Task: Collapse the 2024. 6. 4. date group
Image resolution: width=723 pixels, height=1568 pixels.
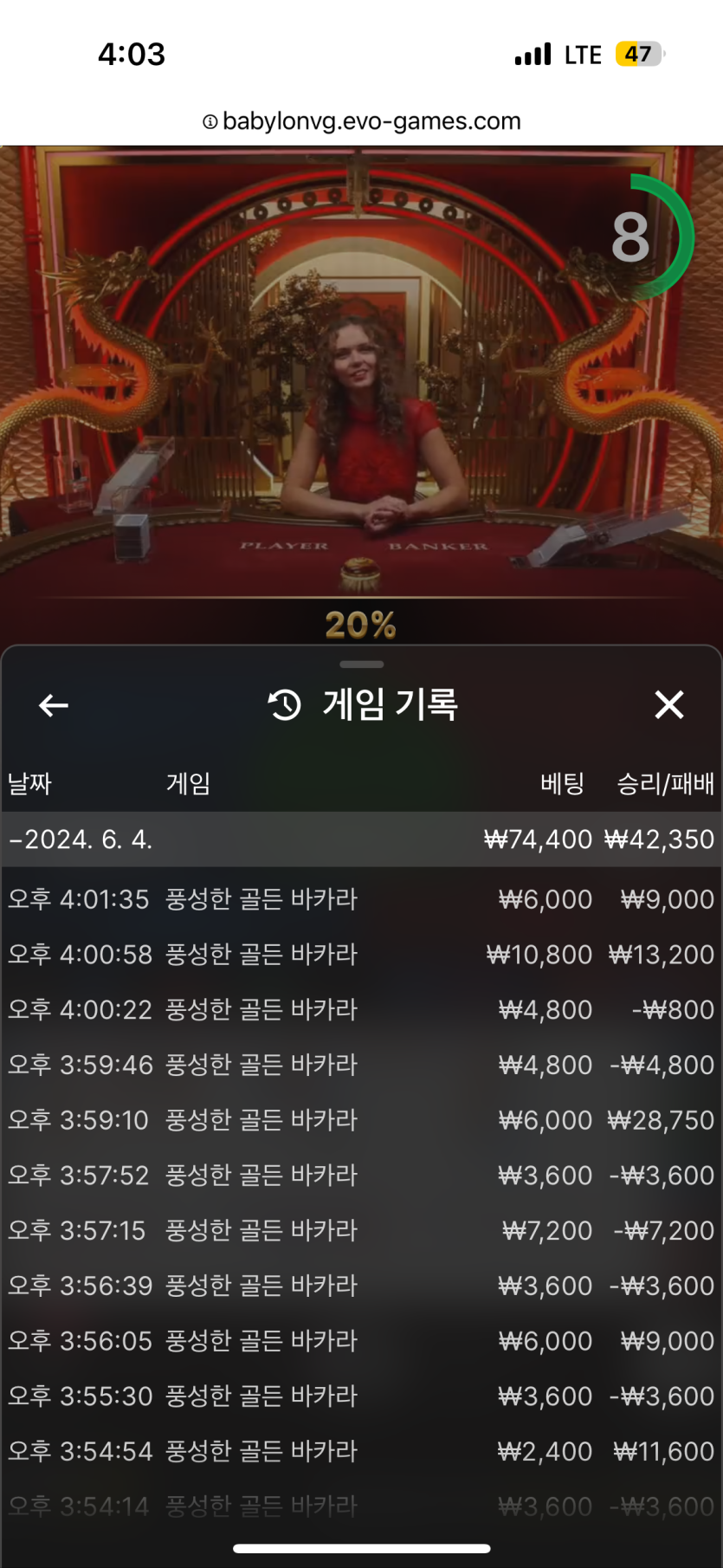Action: point(80,839)
